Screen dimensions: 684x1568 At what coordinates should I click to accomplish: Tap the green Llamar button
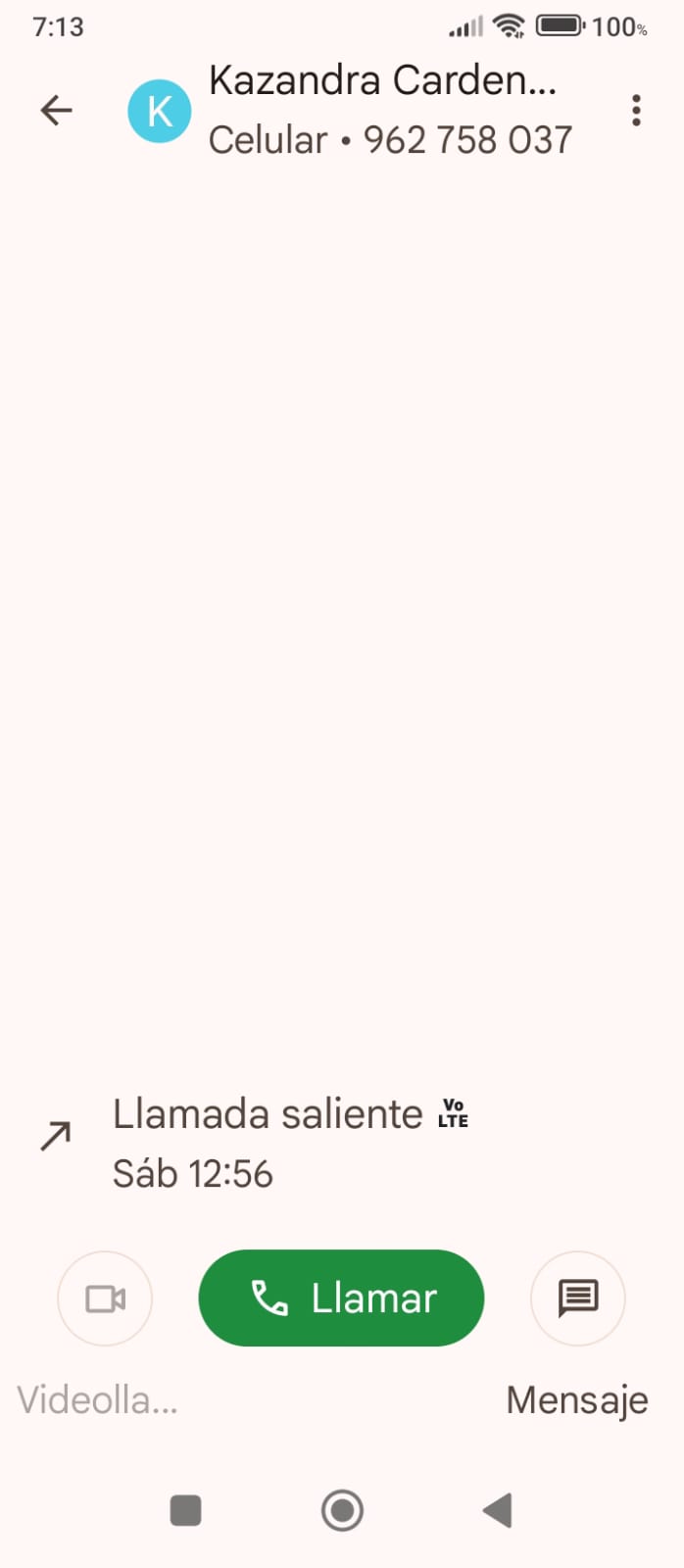click(x=341, y=1298)
